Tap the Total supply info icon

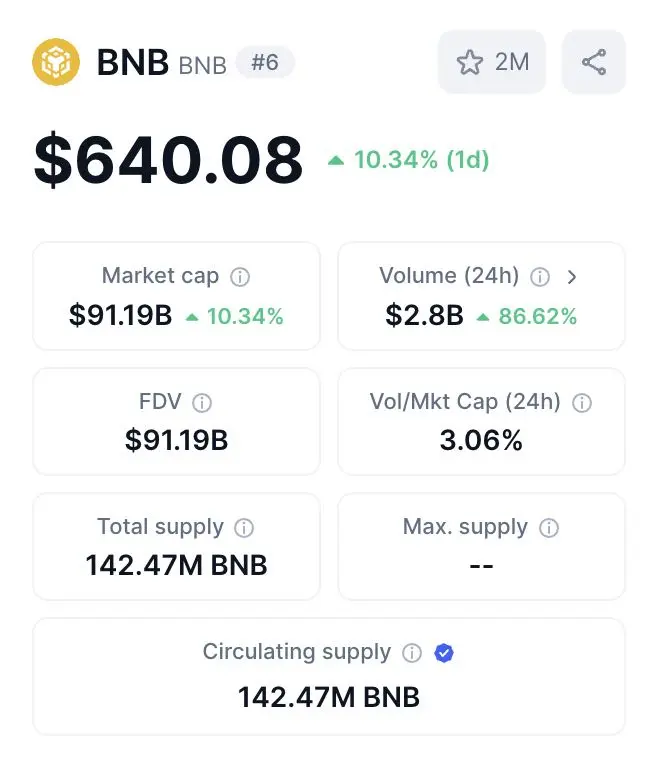(243, 528)
